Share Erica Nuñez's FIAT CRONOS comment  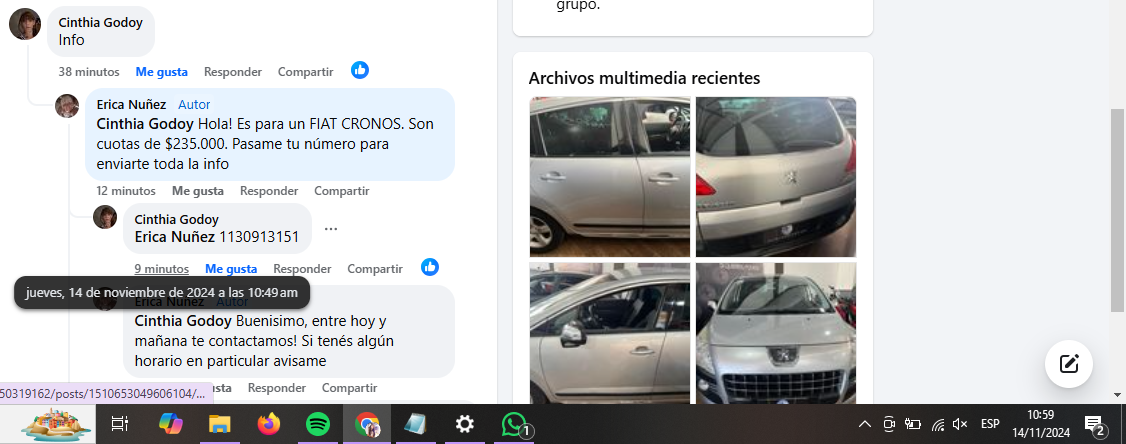[341, 191]
